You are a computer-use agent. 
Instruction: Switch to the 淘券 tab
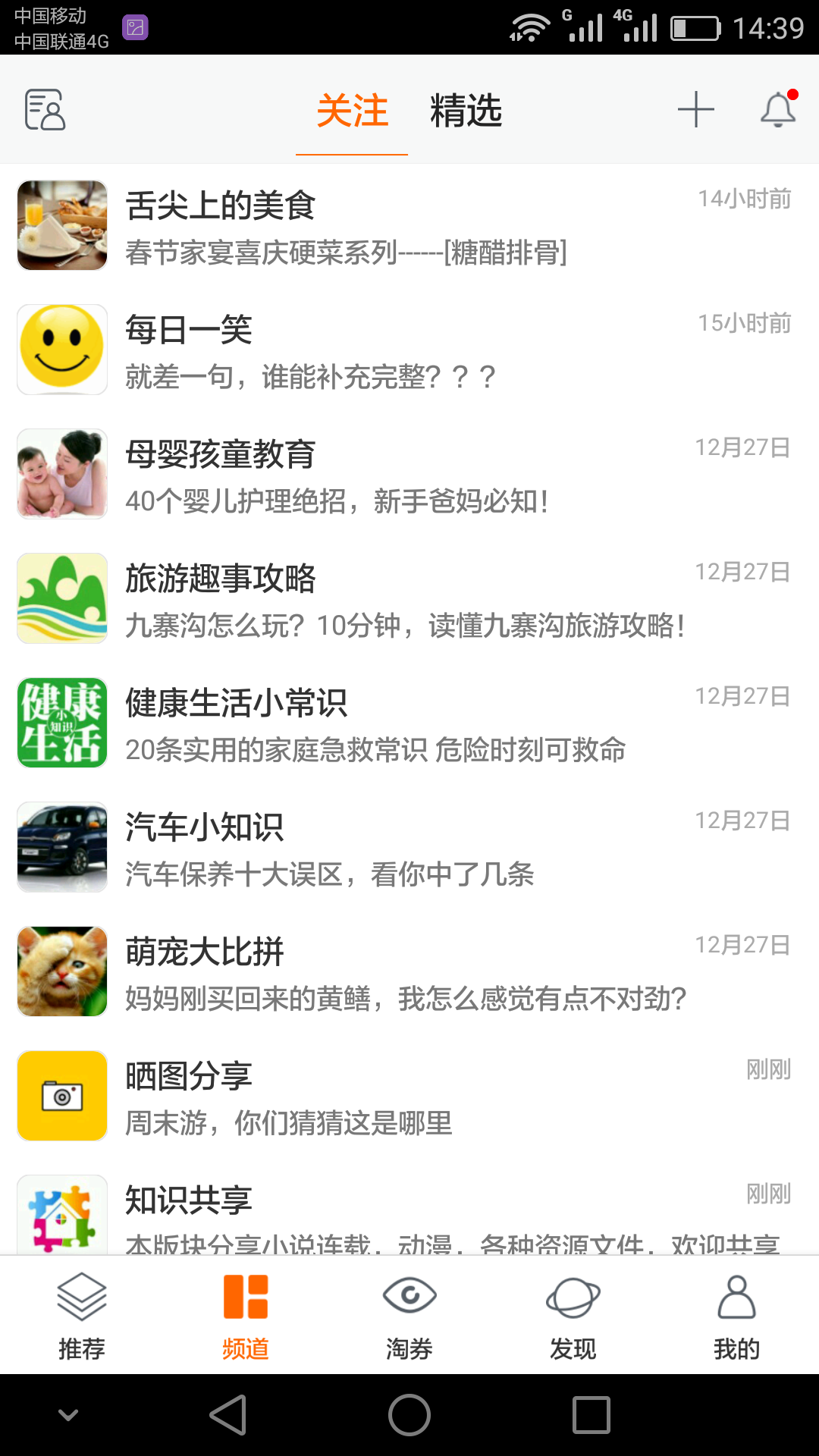pos(409,1316)
